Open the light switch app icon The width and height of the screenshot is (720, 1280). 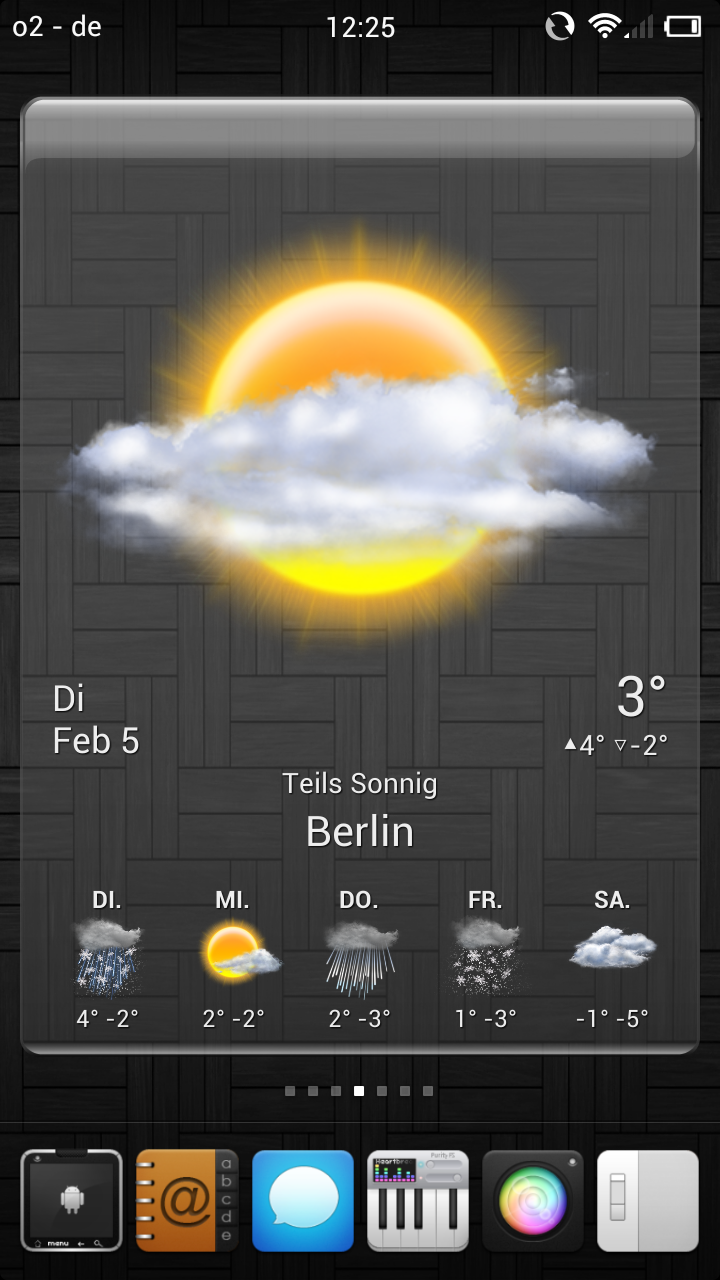tap(648, 1200)
